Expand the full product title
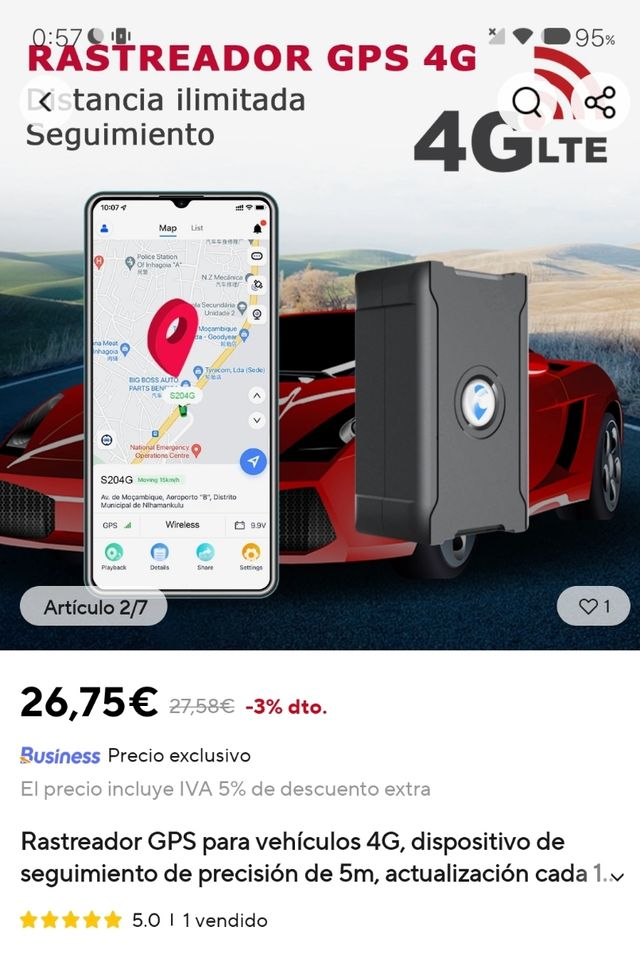Viewport: 640px width, 954px height. click(x=617, y=877)
